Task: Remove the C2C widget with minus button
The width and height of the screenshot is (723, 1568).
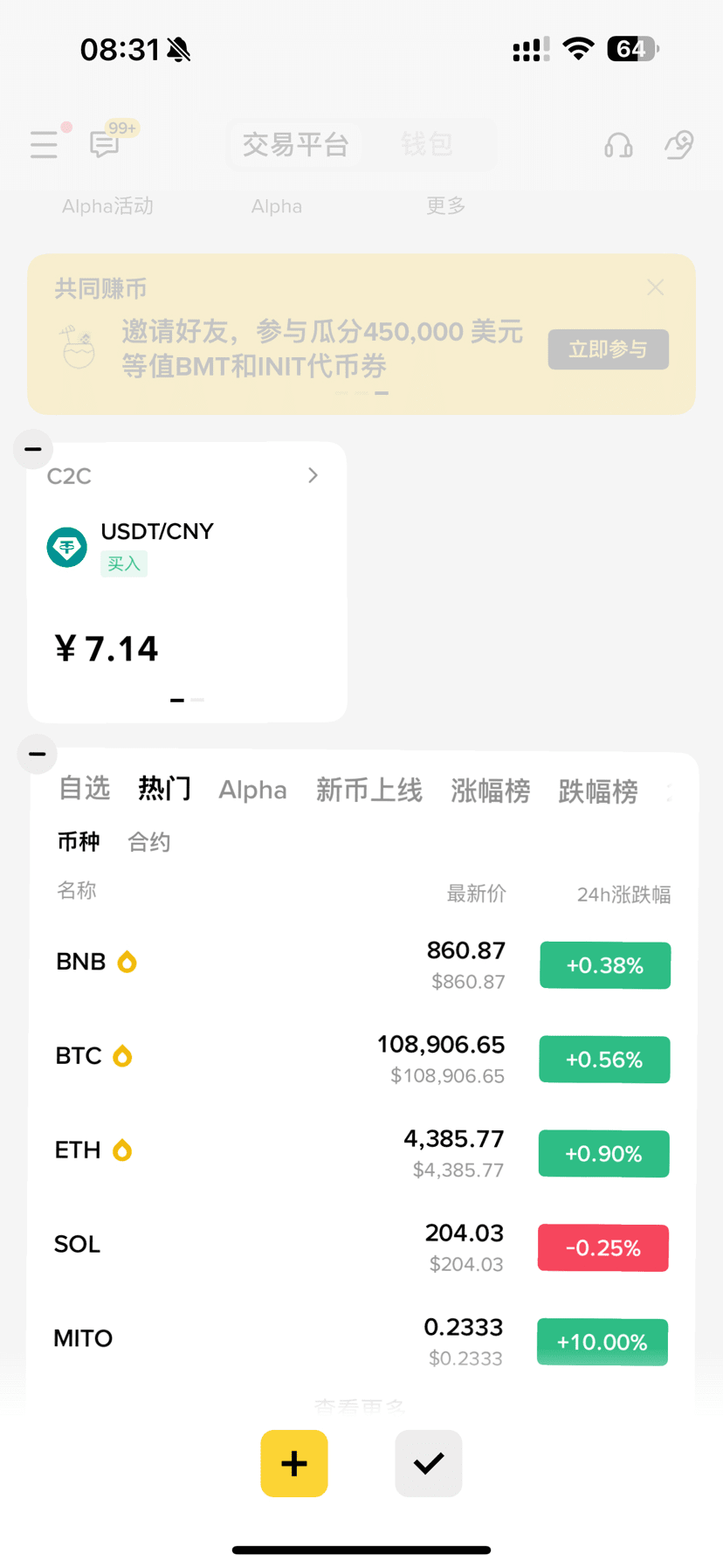Action: (33, 449)
